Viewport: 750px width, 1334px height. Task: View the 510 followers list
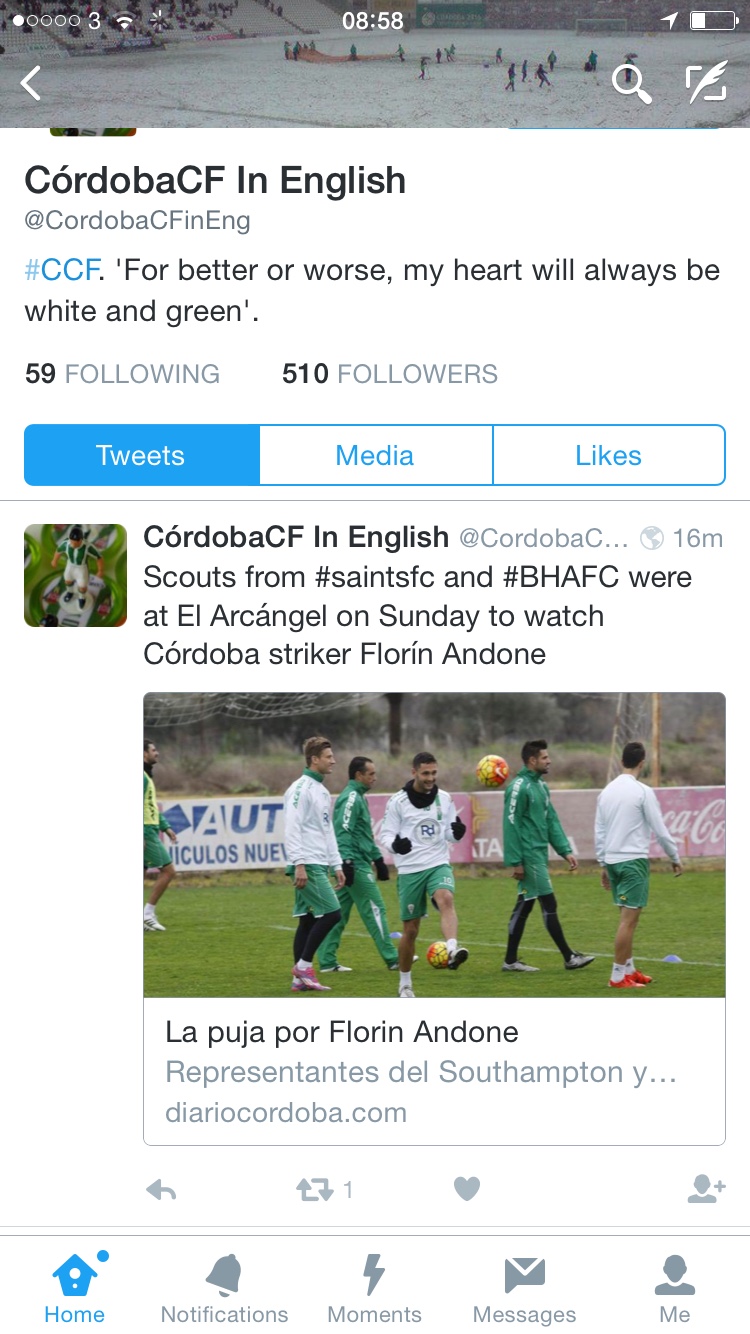(390, 374)
